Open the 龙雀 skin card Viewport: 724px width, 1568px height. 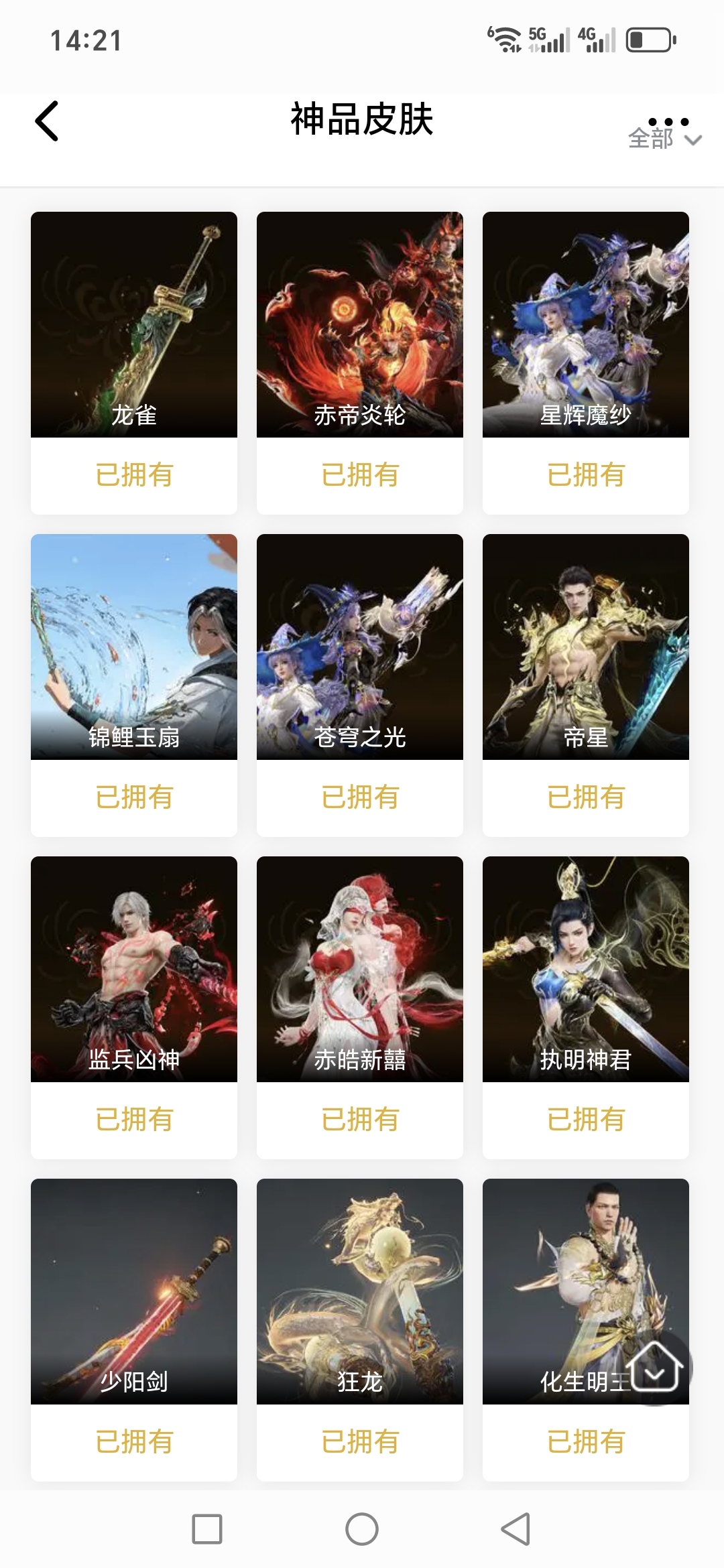click(x=134, y=325)
